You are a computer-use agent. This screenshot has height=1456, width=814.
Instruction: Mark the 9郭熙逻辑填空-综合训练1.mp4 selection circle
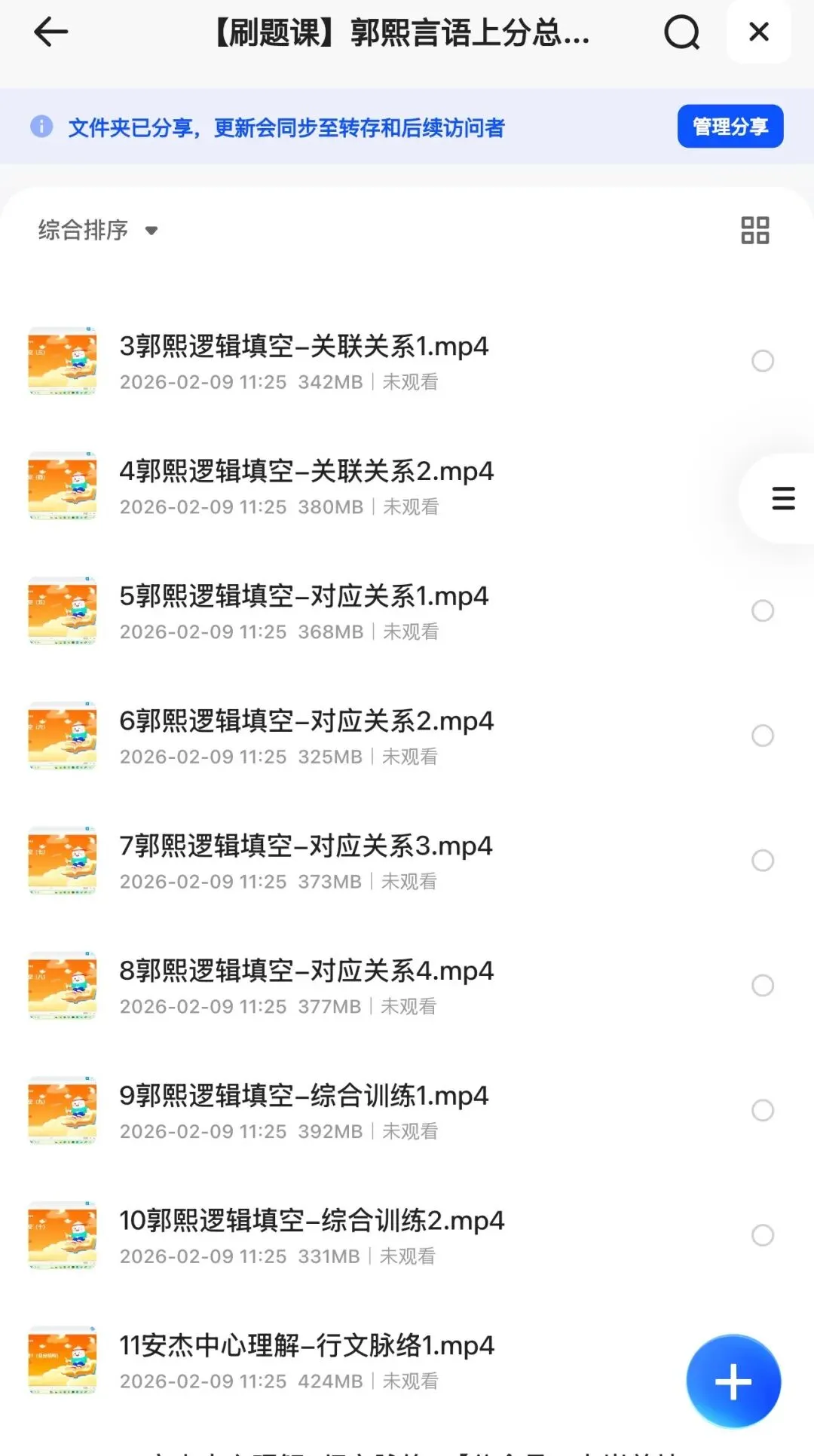click(762, 1110)
